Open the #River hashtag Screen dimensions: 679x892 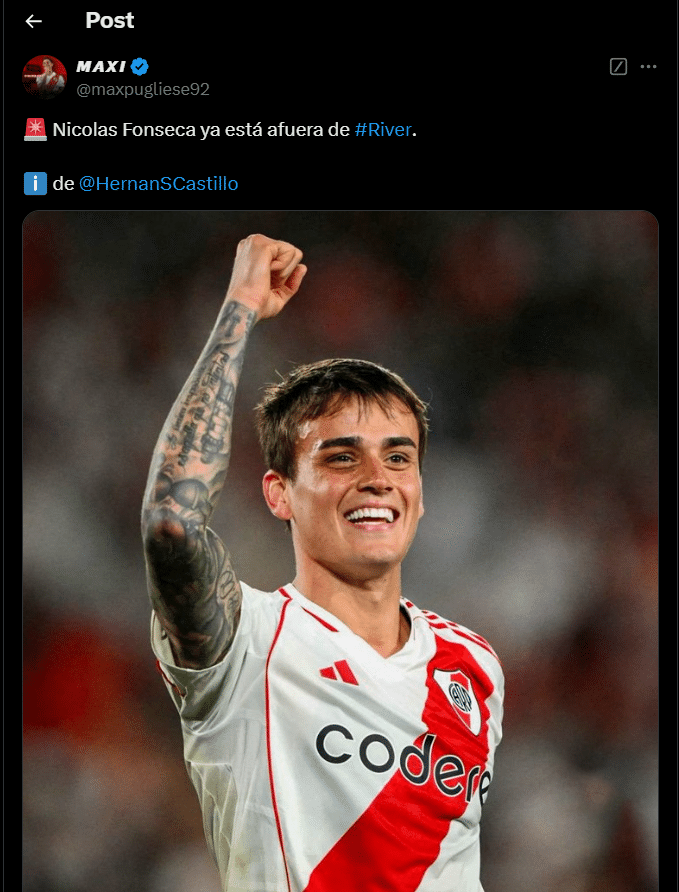383,130
